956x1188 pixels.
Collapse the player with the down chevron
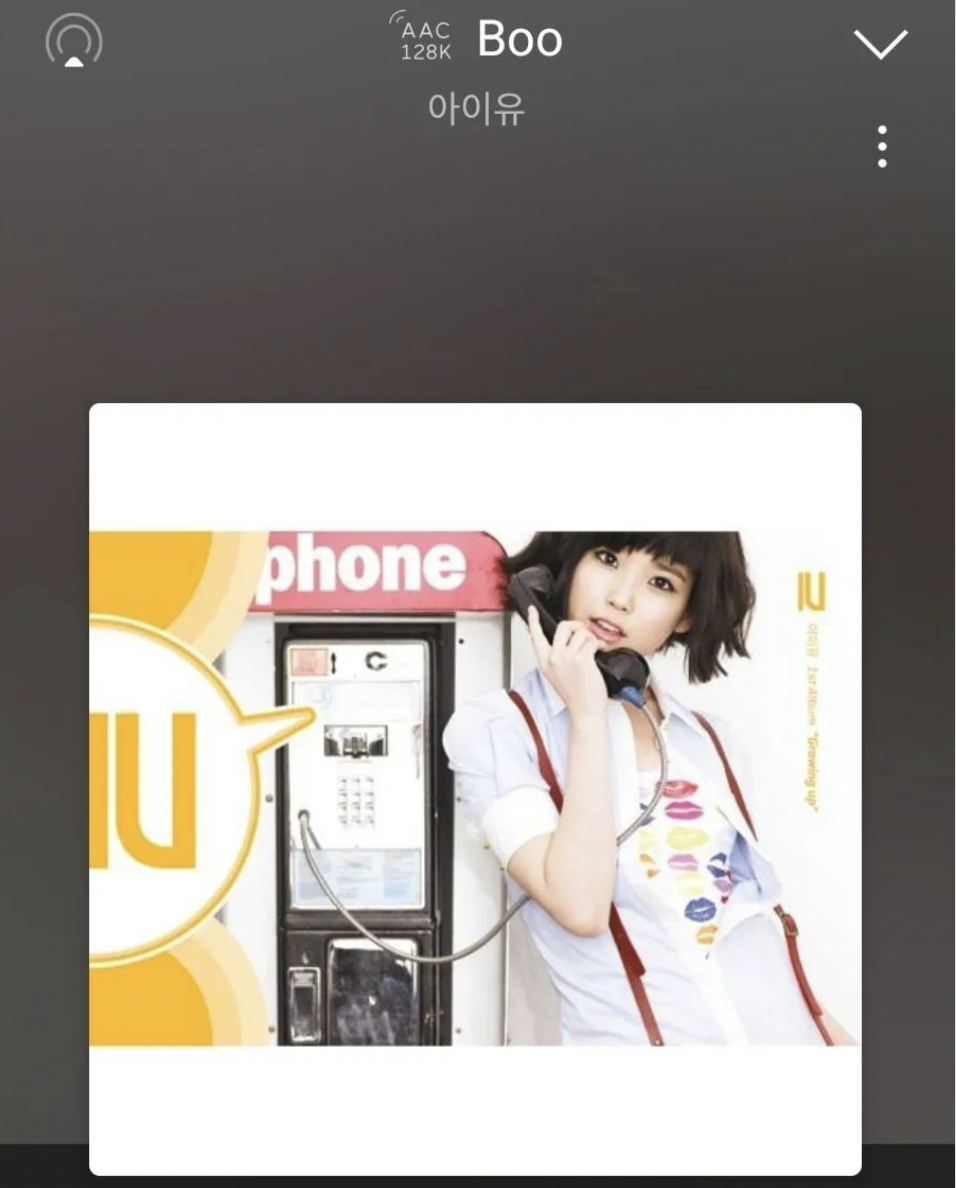pyautogui.click(x=880, y=44)
